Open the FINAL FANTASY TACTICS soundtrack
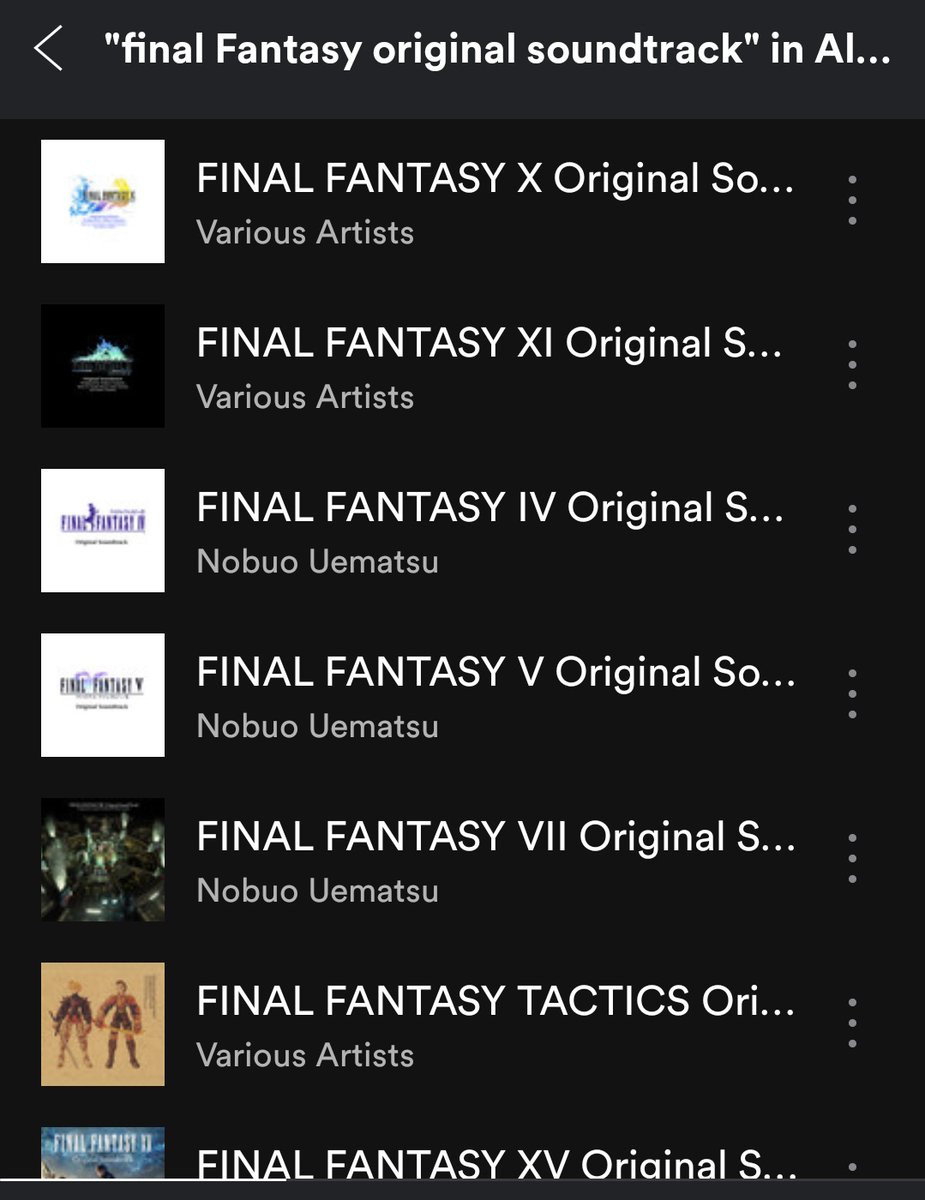925x1200 pixels. coord(495,1023)
